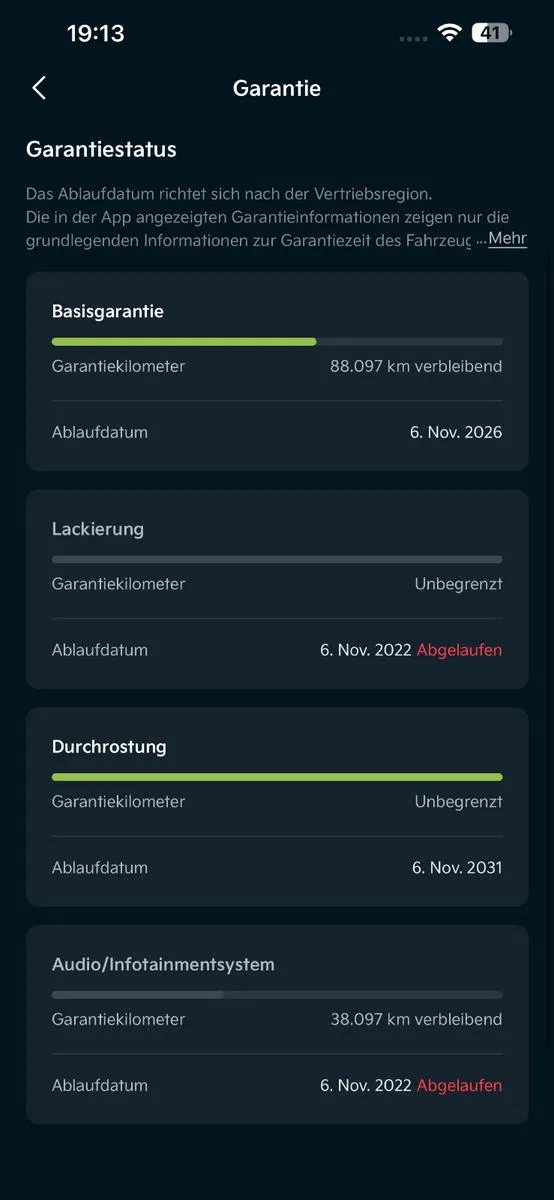Expand the description with the Mehr link
This screenshot has height=1200, width=554.
(x=507, y=239)
